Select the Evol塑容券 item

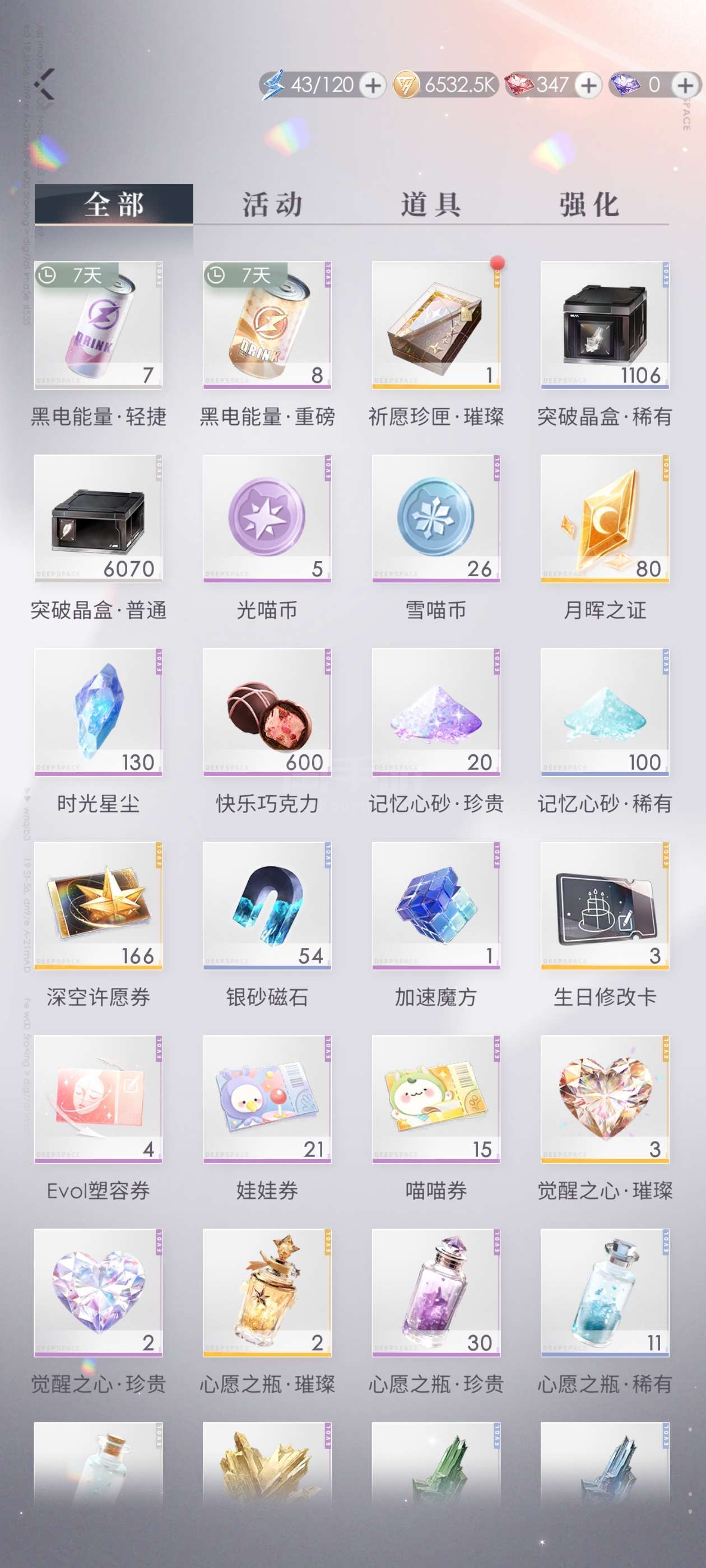(98, 1099)
